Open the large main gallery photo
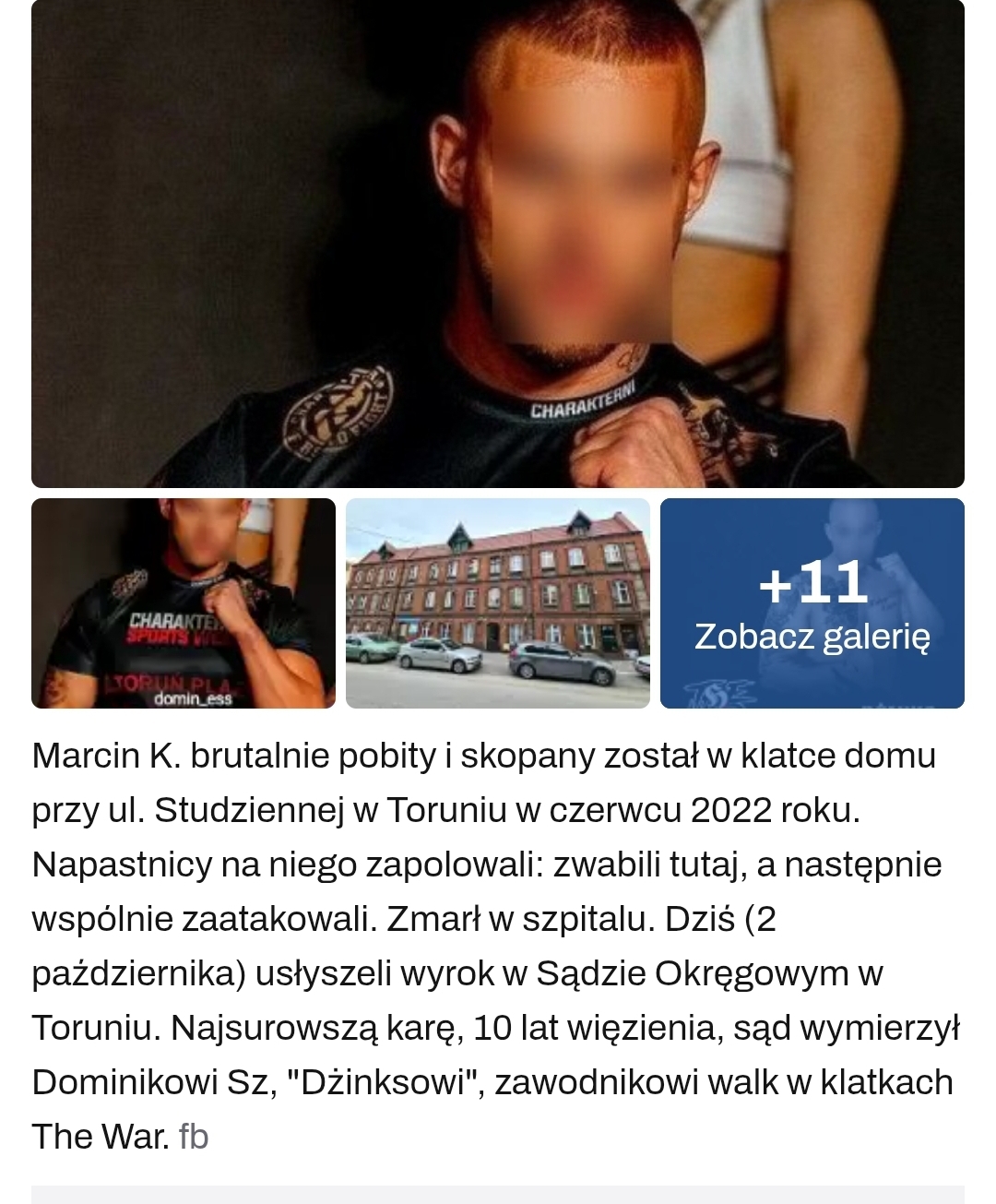The height and width of the screenshot is (1204, 996). [498, 244]
